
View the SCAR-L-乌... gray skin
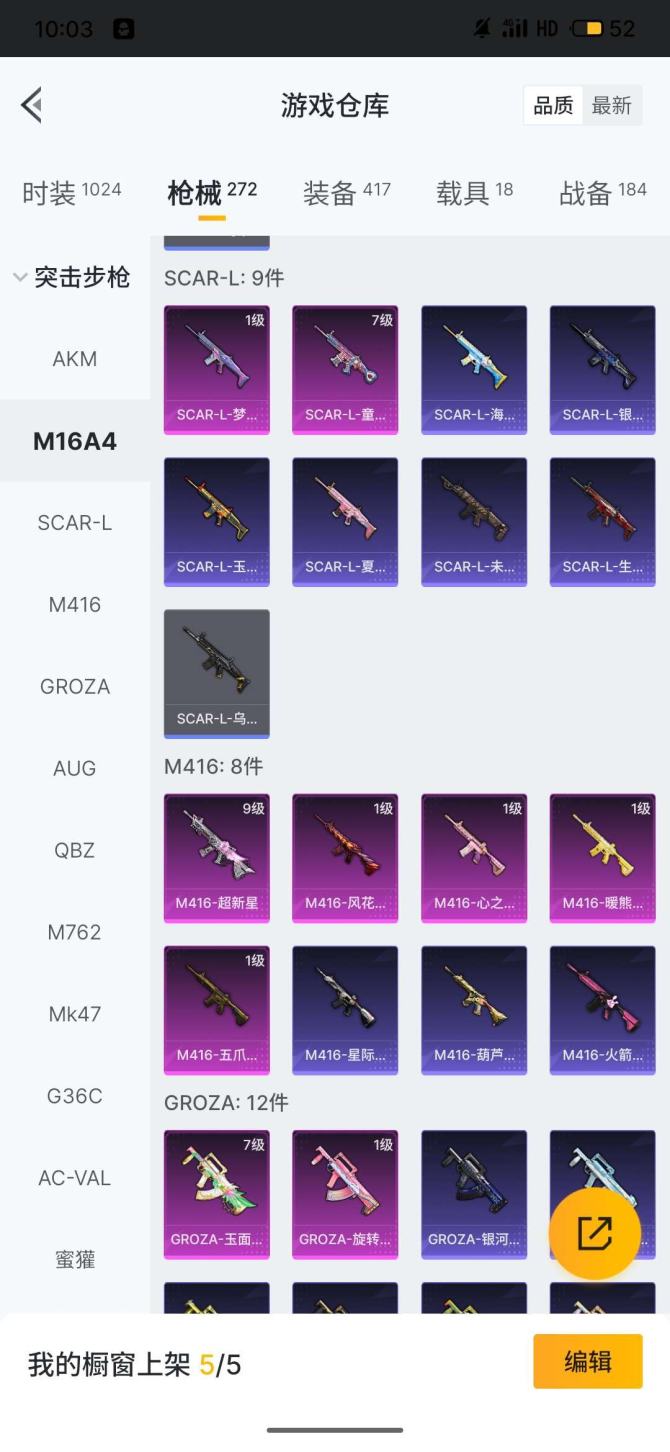click(217, 673)
